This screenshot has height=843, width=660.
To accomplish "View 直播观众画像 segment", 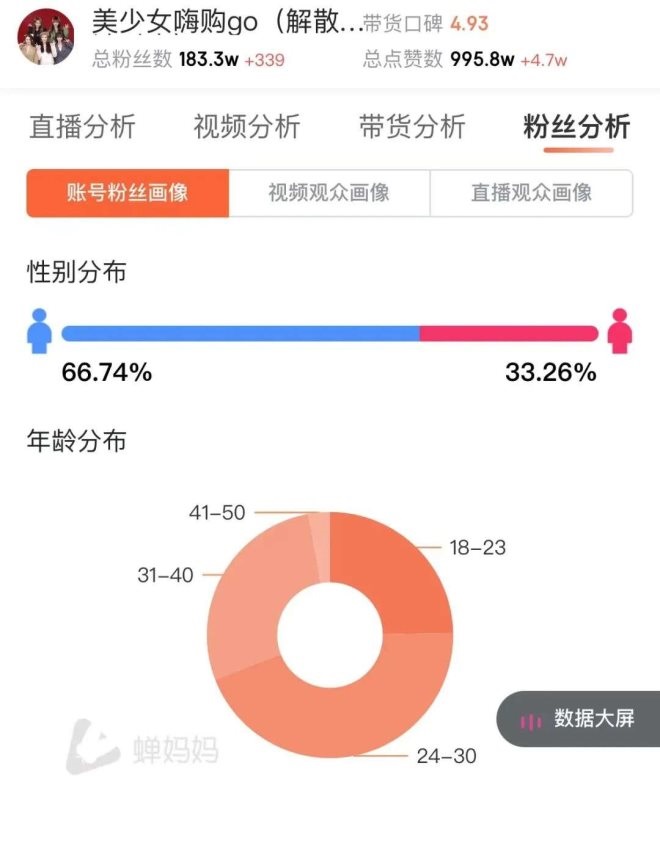I will point(531,193).
